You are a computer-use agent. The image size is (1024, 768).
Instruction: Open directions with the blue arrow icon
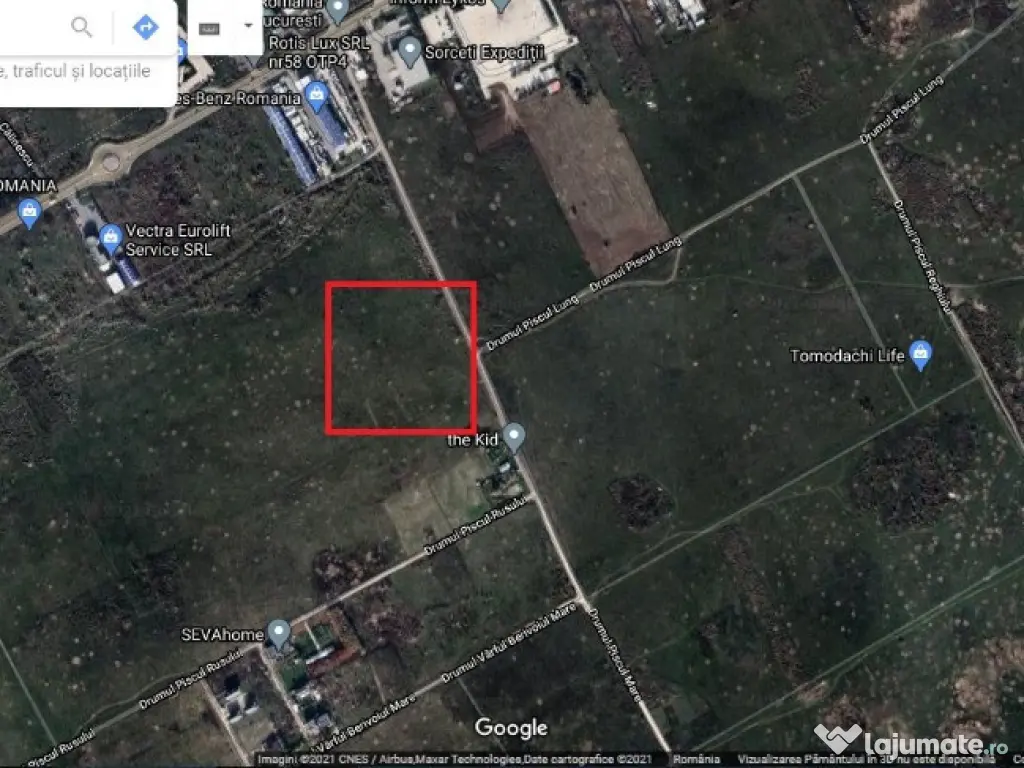[x=146, y=27]
